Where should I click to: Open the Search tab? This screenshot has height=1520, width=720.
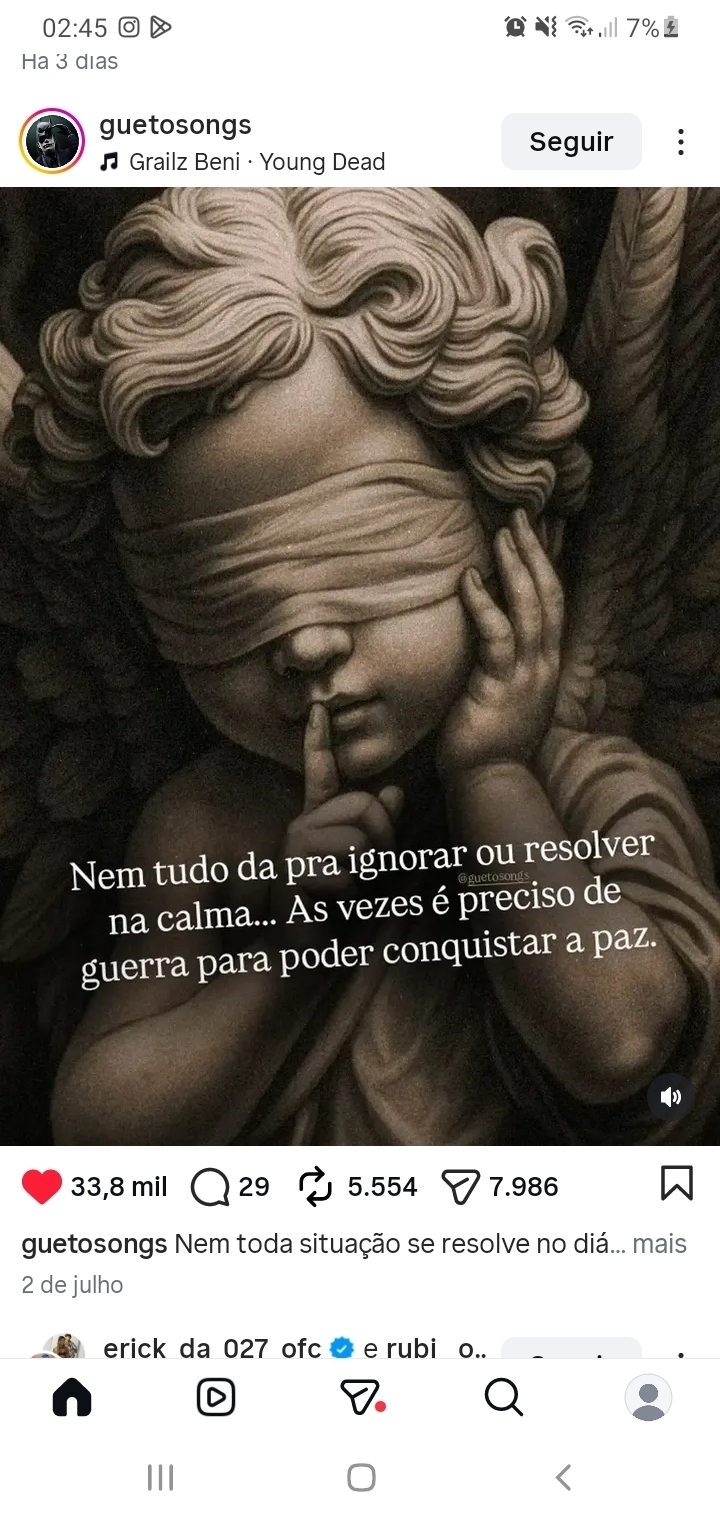pos(504,1397)
